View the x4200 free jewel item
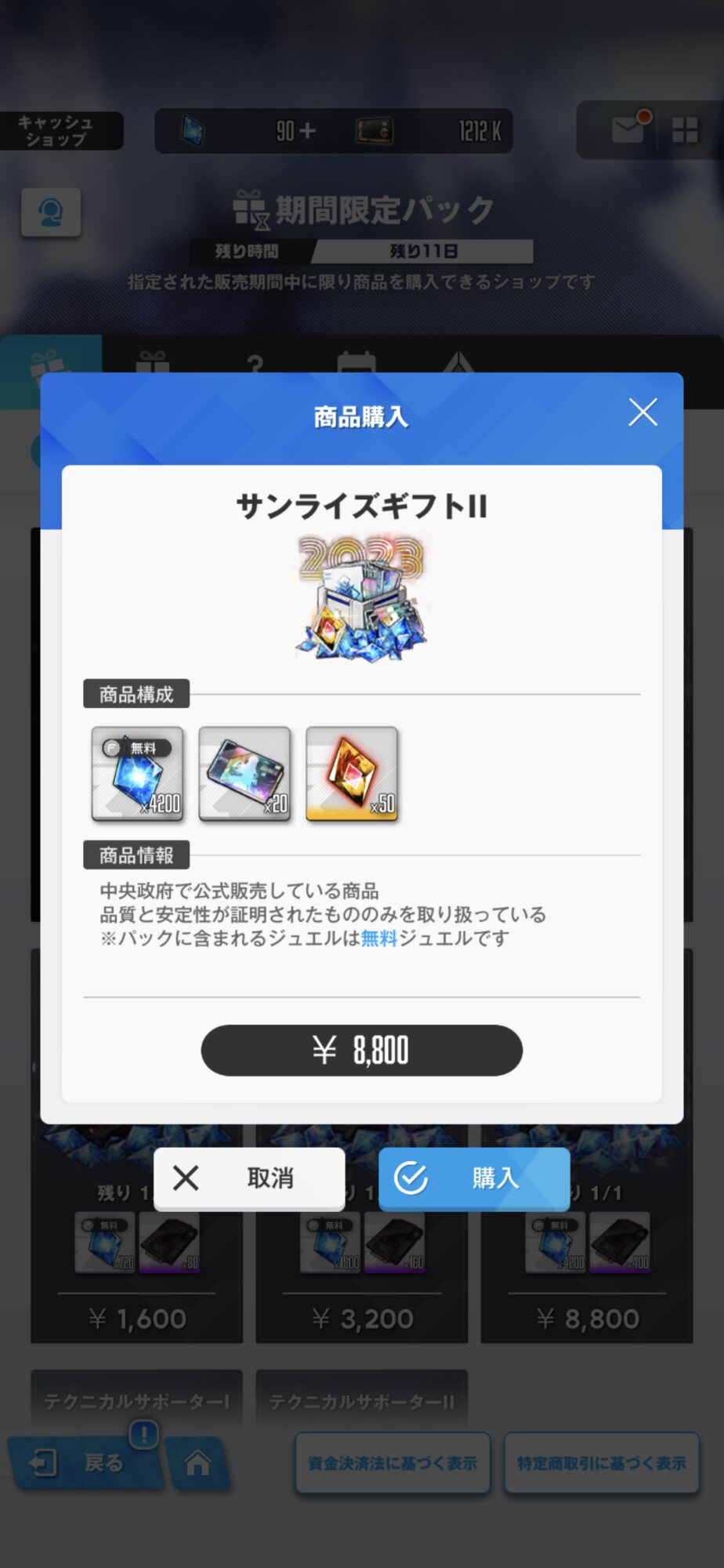Image resolution: width=724 pixels, height=1568 pixels. [137, 773]
